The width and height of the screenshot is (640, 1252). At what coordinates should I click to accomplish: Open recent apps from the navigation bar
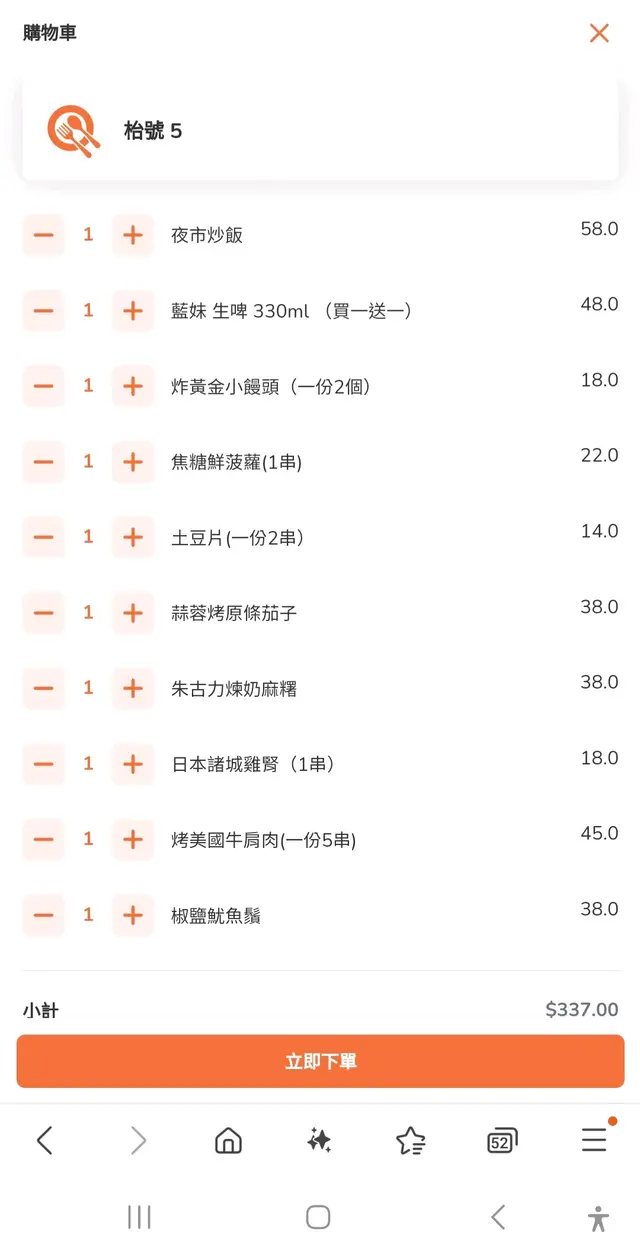click(x=139, y=1217)
